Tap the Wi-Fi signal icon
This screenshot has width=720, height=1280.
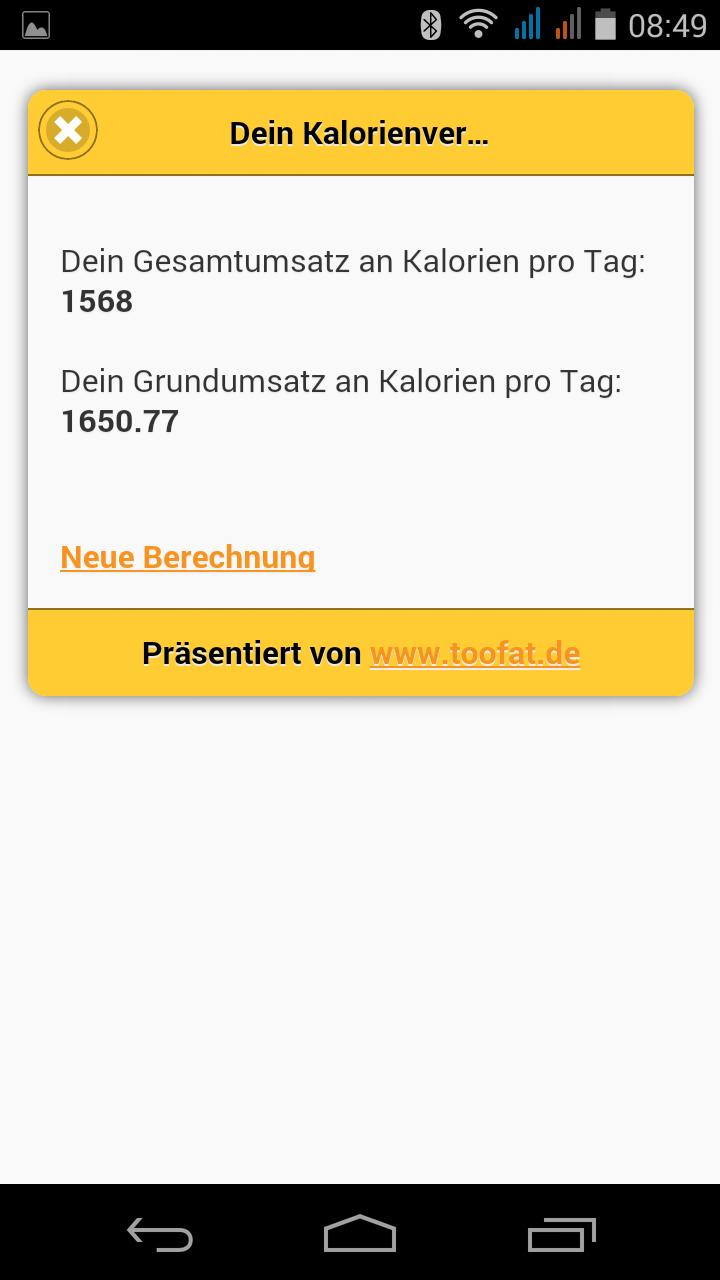click(x=477, y=24)
